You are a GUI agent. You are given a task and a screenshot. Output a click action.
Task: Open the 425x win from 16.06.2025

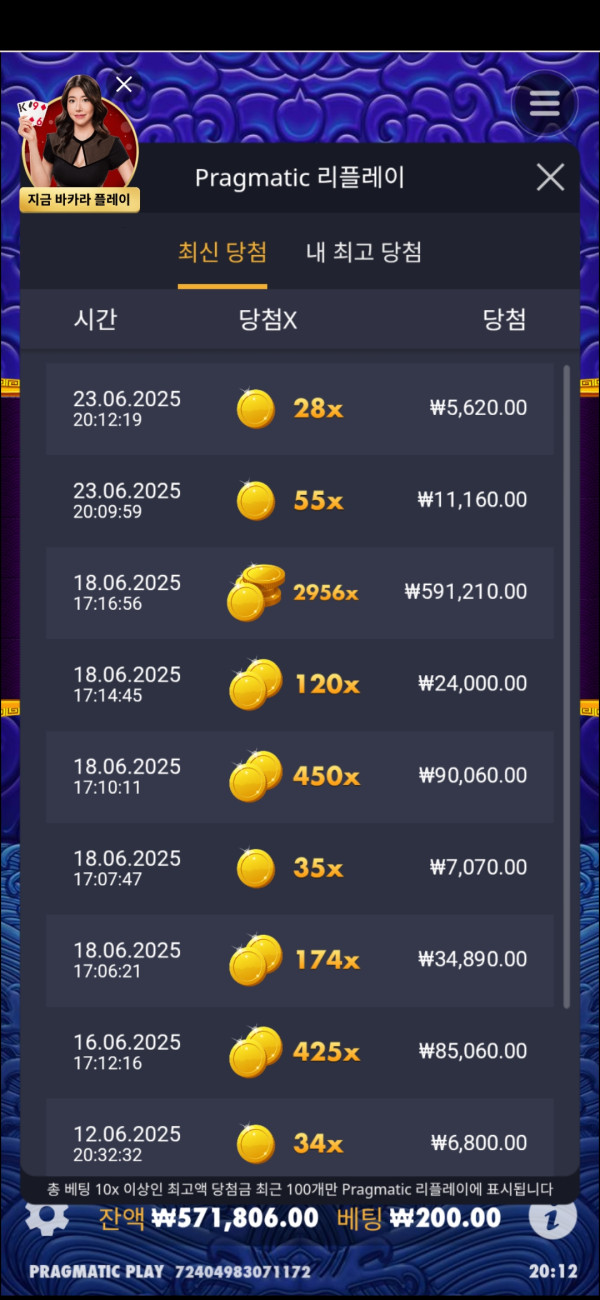[300, 1052]
